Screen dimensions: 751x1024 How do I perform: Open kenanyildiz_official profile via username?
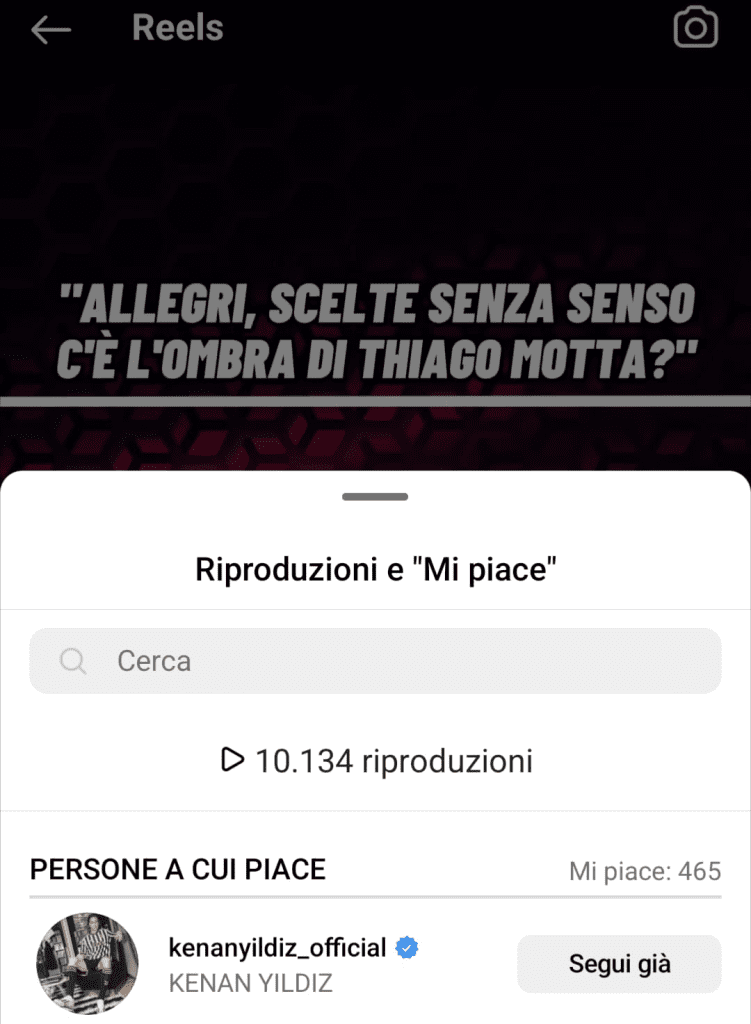click(277, 947)
